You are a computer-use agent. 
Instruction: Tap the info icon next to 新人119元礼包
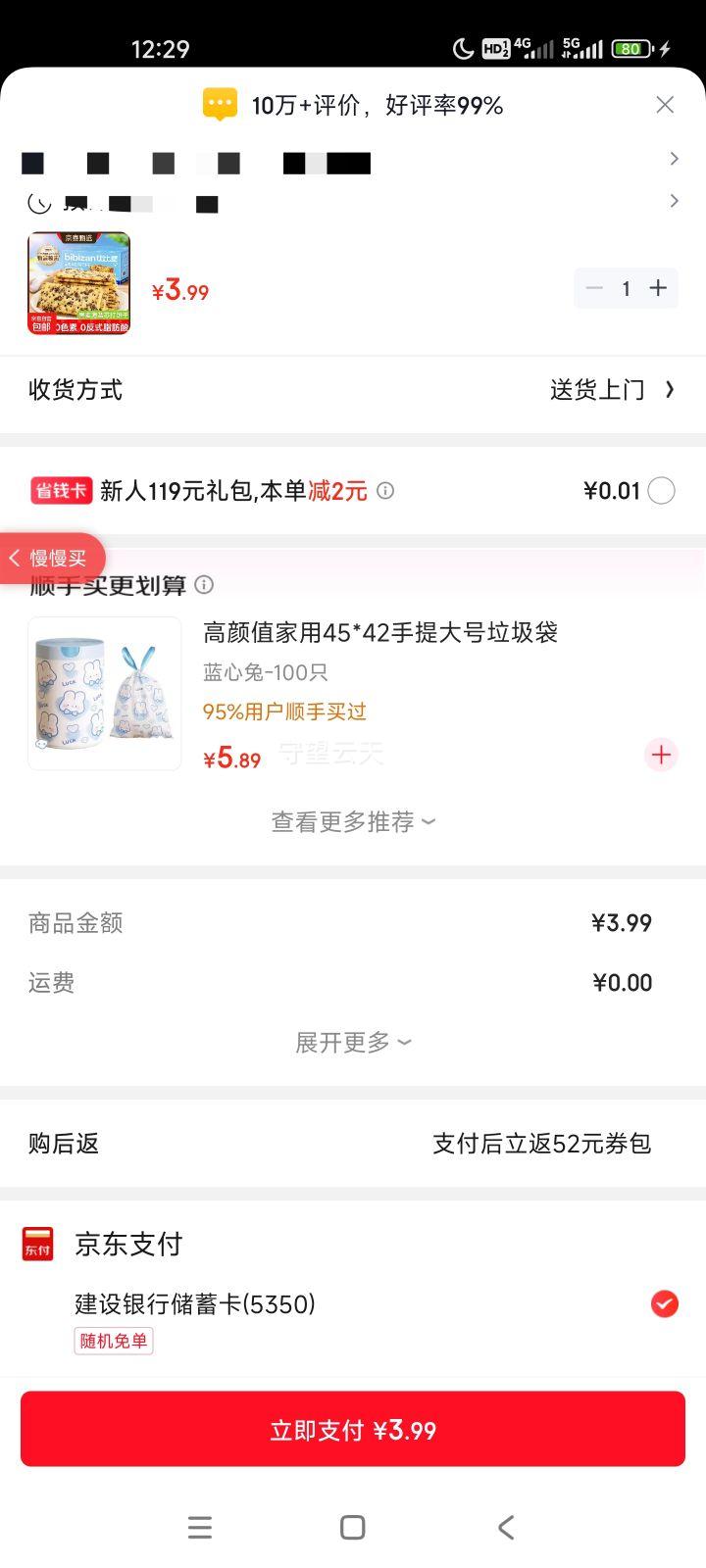tap(386, 491)
